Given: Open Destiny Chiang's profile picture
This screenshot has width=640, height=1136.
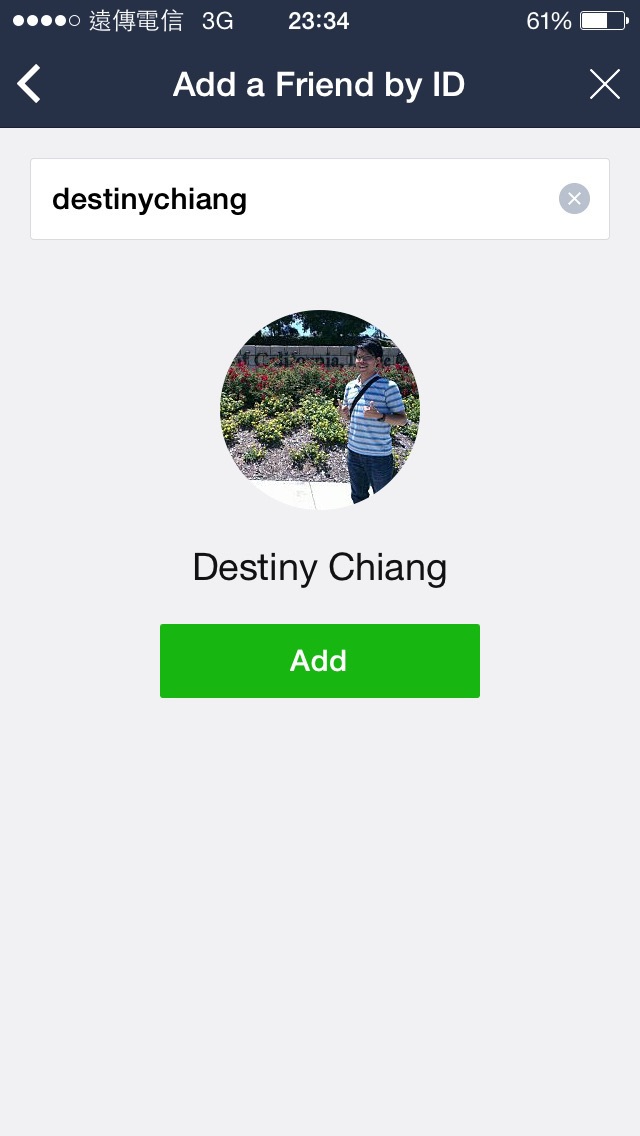Looking at the screenshot, I should 320,409.
